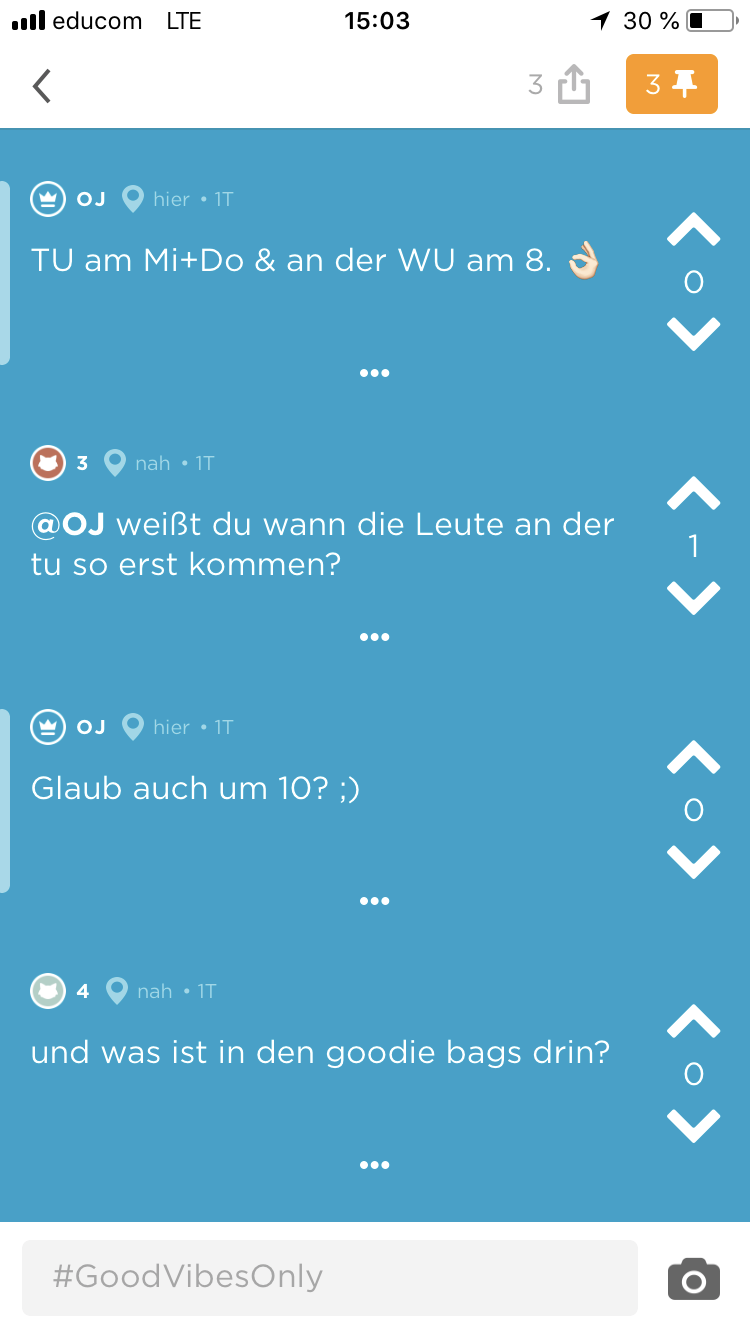The image size is (750, 1334).
Task: Upvote the "weißt du wann die Leute" reply
Action: coord(693,494)
